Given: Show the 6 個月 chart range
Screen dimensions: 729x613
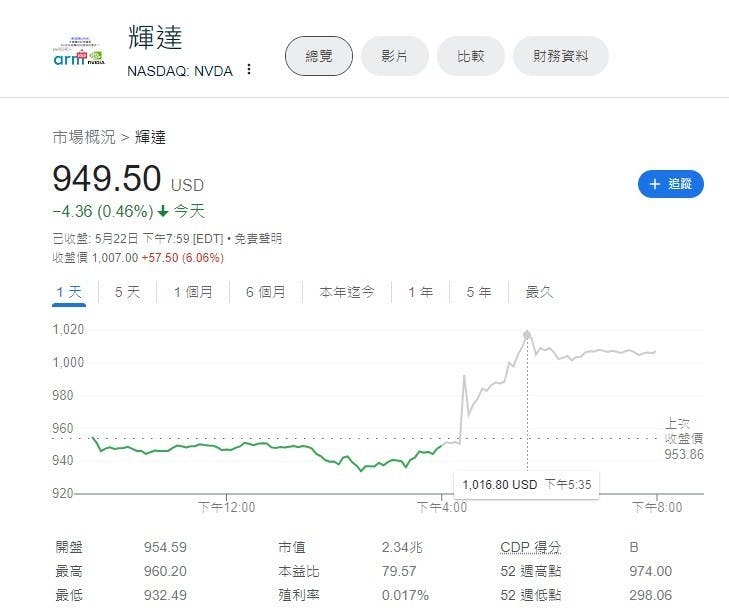Looking at the screenshot, I should pos(266,292).
